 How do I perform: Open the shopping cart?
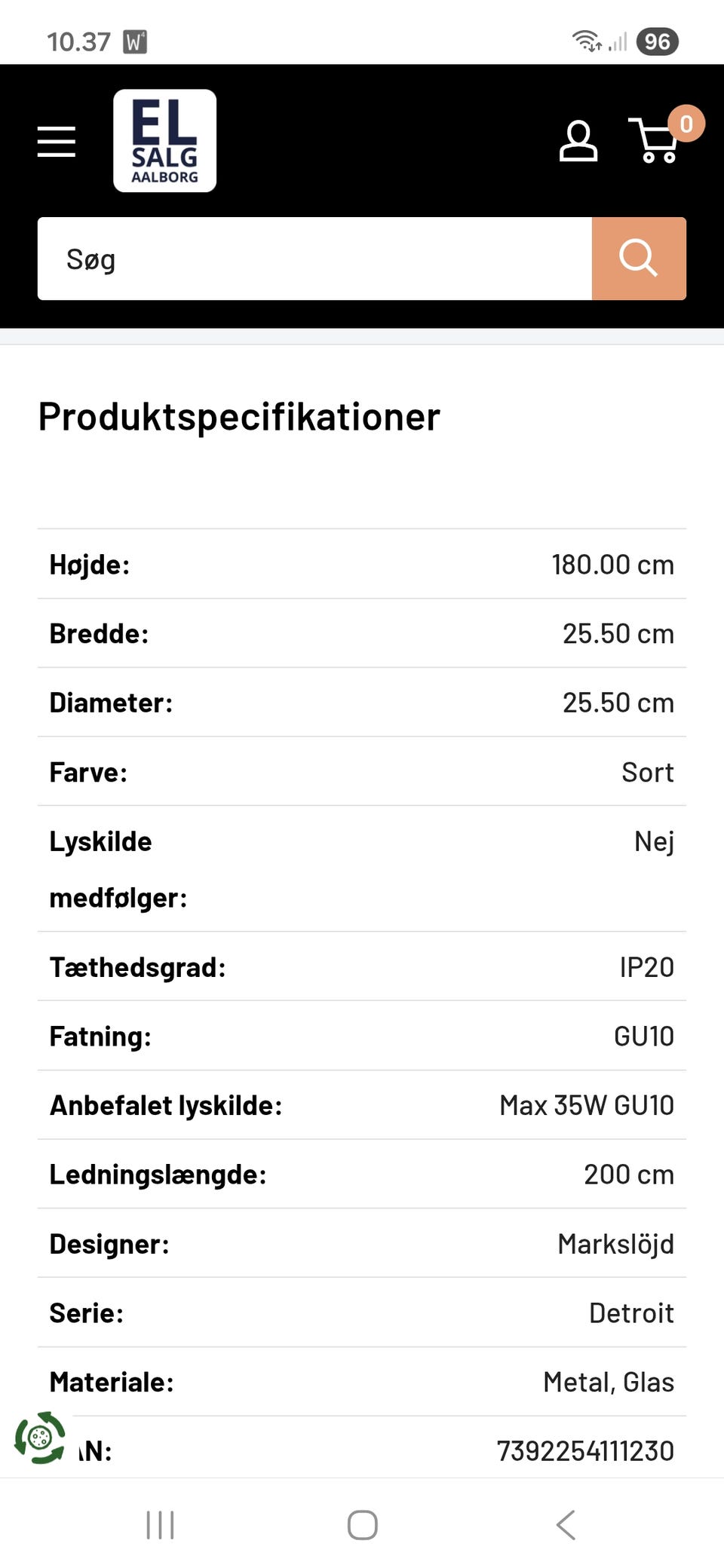[653, 145]
